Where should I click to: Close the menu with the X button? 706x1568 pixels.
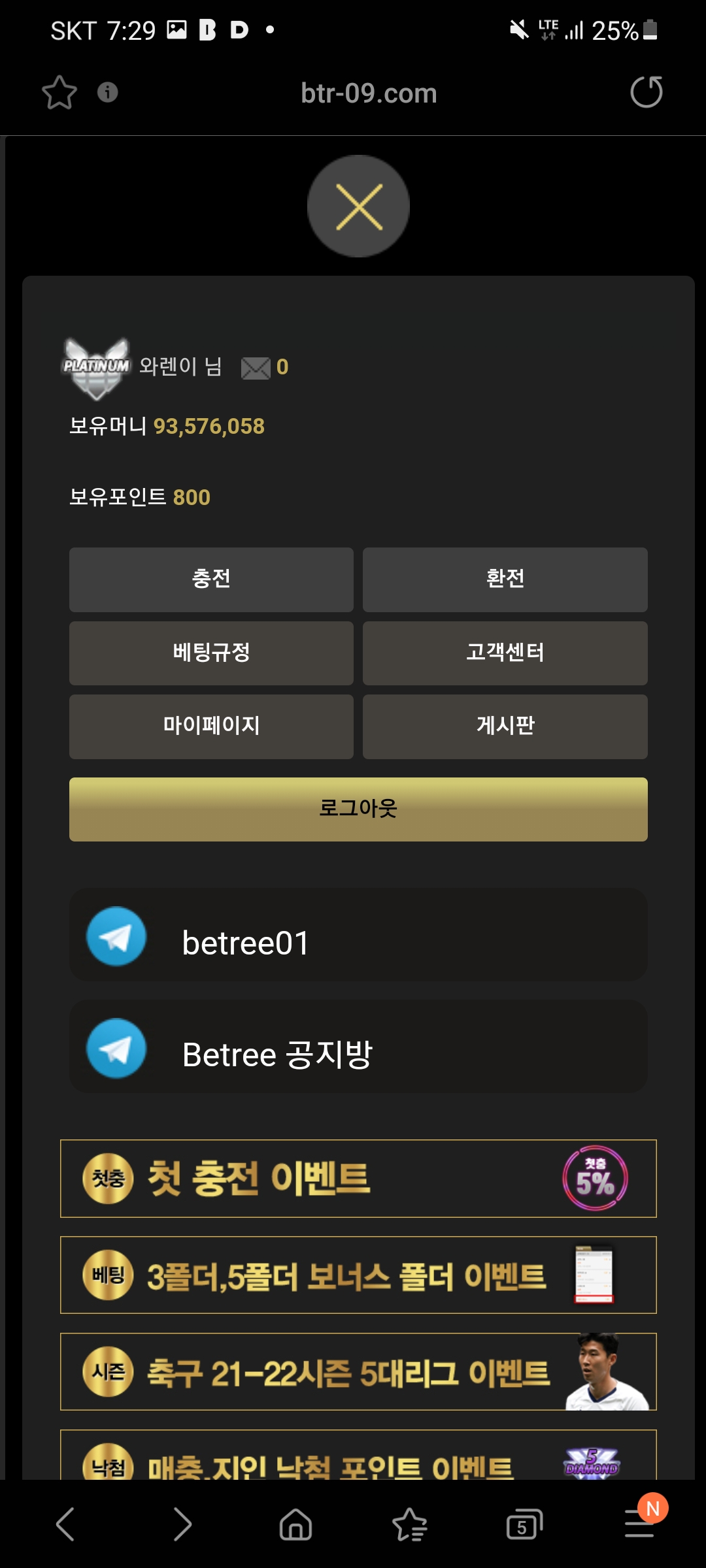pos(358,206)
